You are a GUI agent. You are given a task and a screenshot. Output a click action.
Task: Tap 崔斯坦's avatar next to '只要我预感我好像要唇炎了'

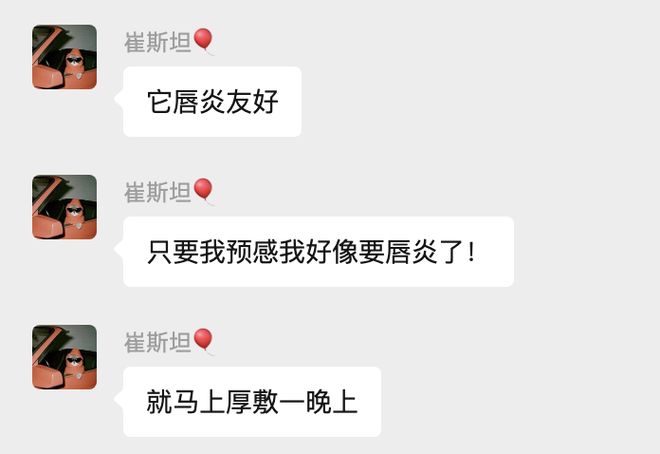(x=64, y=207)
